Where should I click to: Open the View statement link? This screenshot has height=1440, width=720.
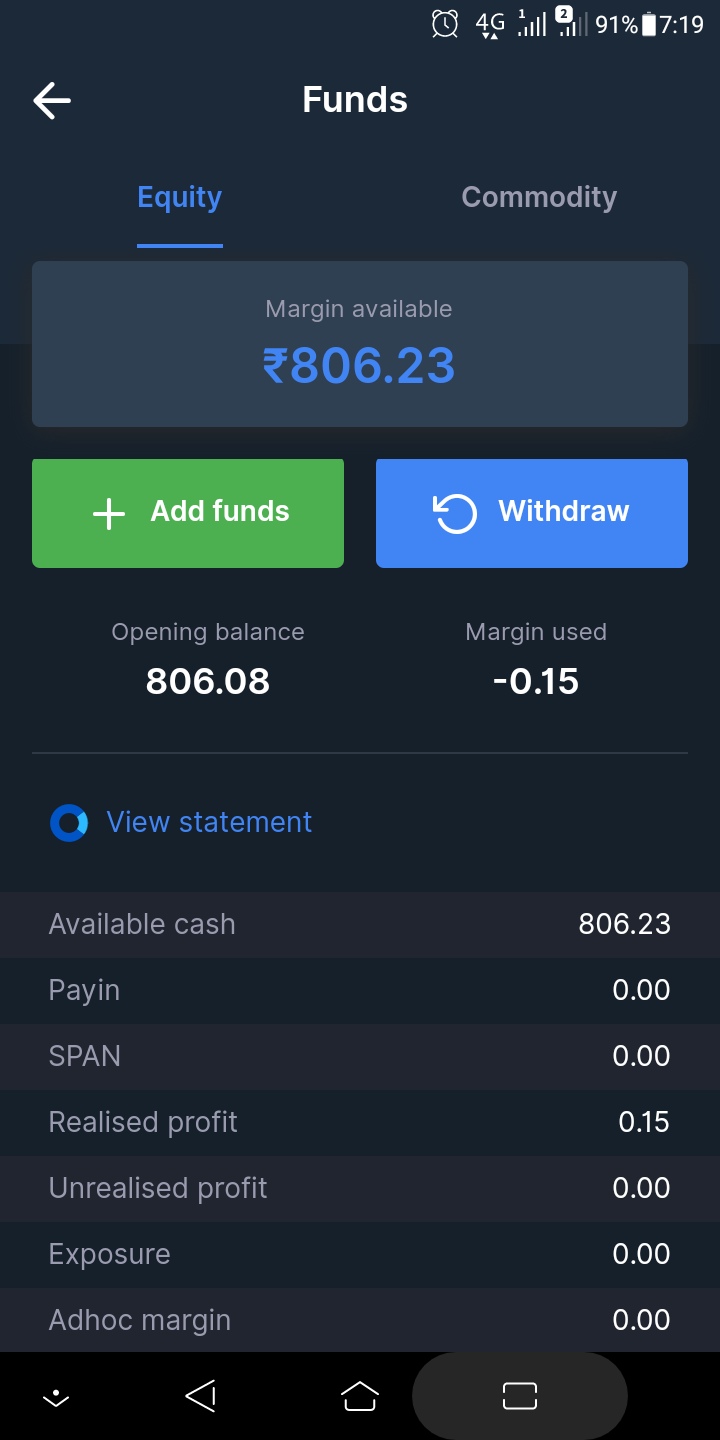[x=208, y=822]
